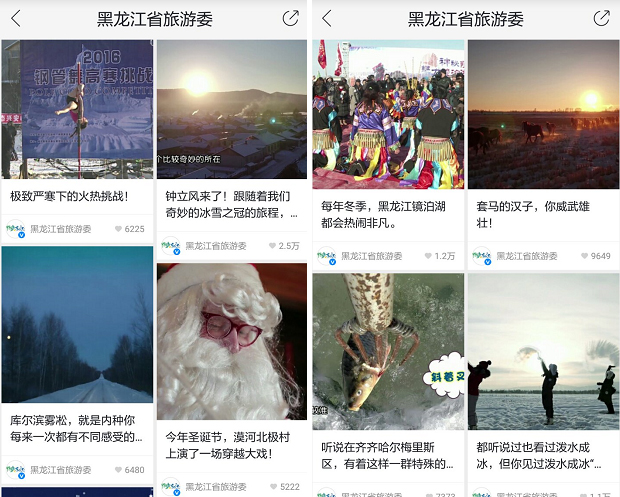Screen dimensions: 620x497
Task: Open the post 极致严寒下的火热挑战
Action: point(78,110)
